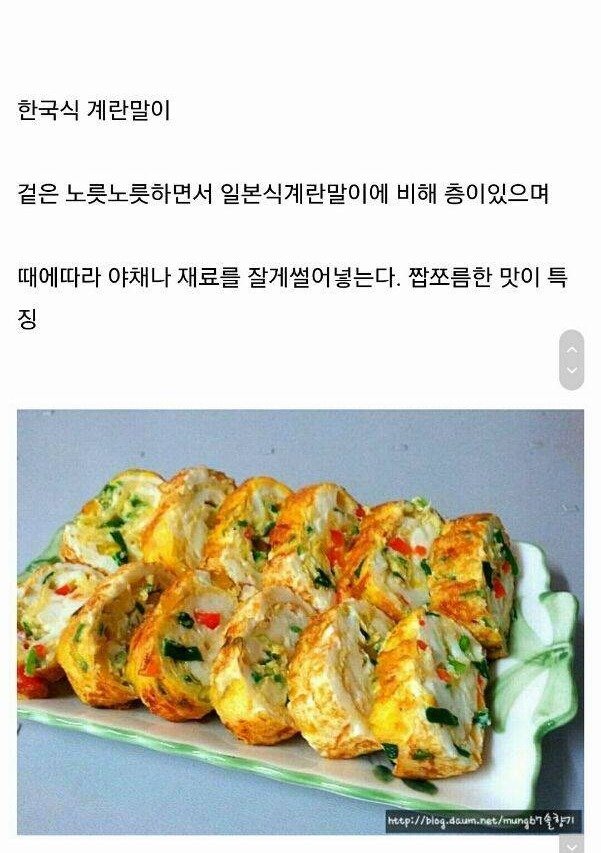This screenshot has height=853, width=601.
Task: Open the Korean egg roll photo
Action: 300,620
